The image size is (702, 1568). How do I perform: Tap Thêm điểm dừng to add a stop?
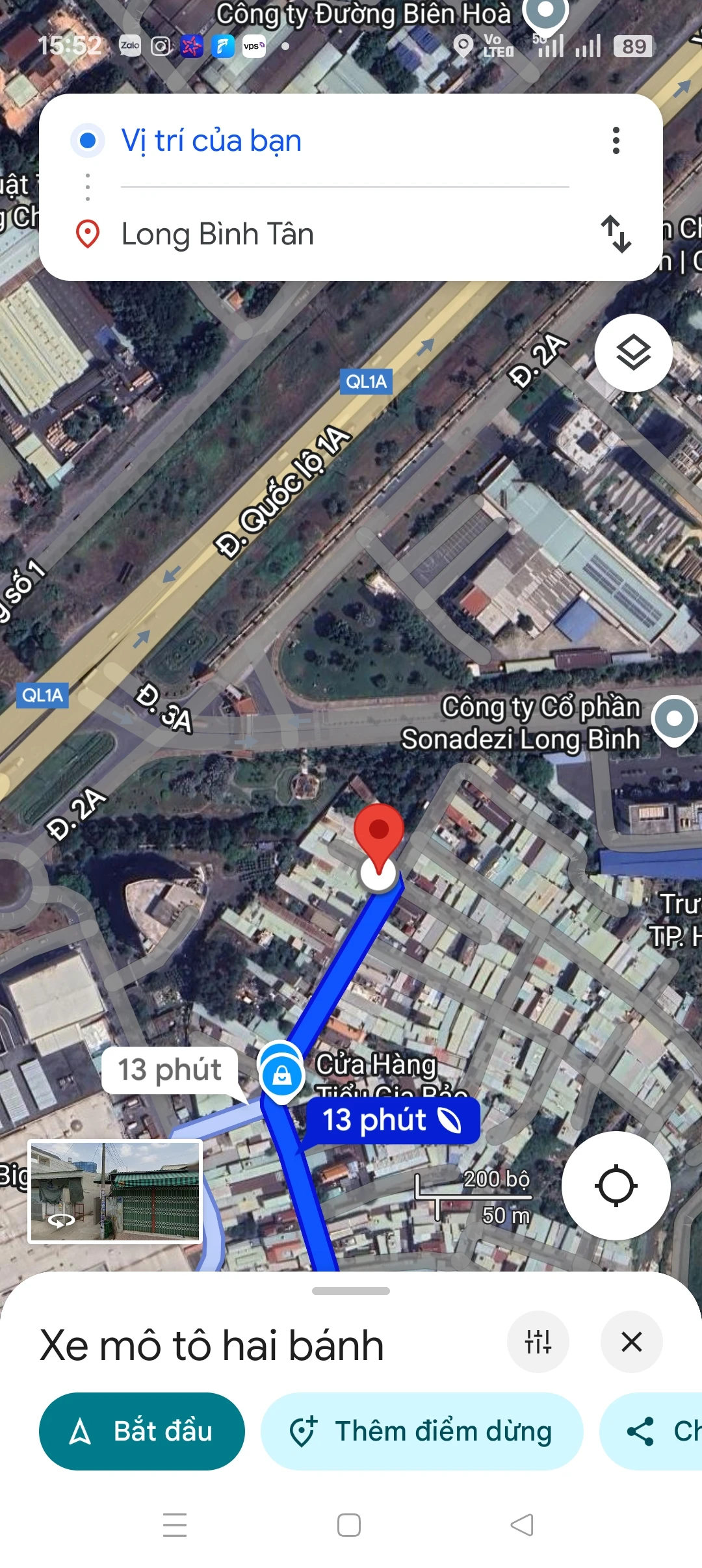pyautogui.click(x=422, y=1431)
